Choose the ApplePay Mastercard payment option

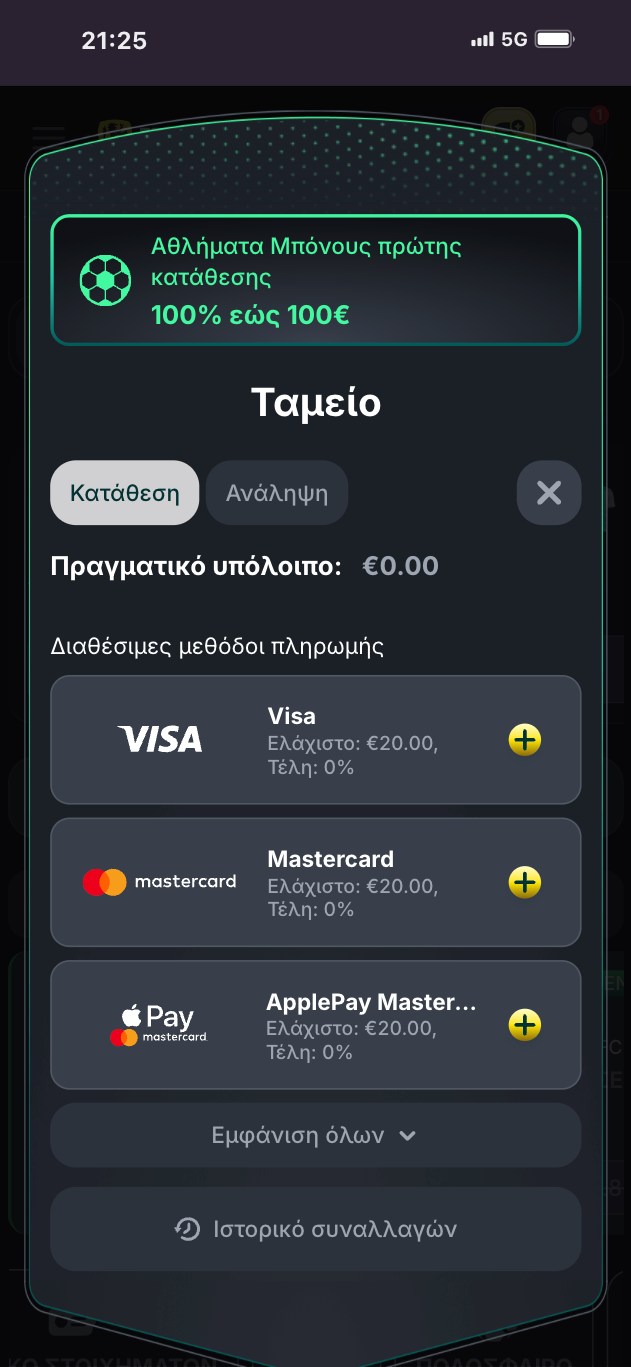click(x=315, y=1025)
